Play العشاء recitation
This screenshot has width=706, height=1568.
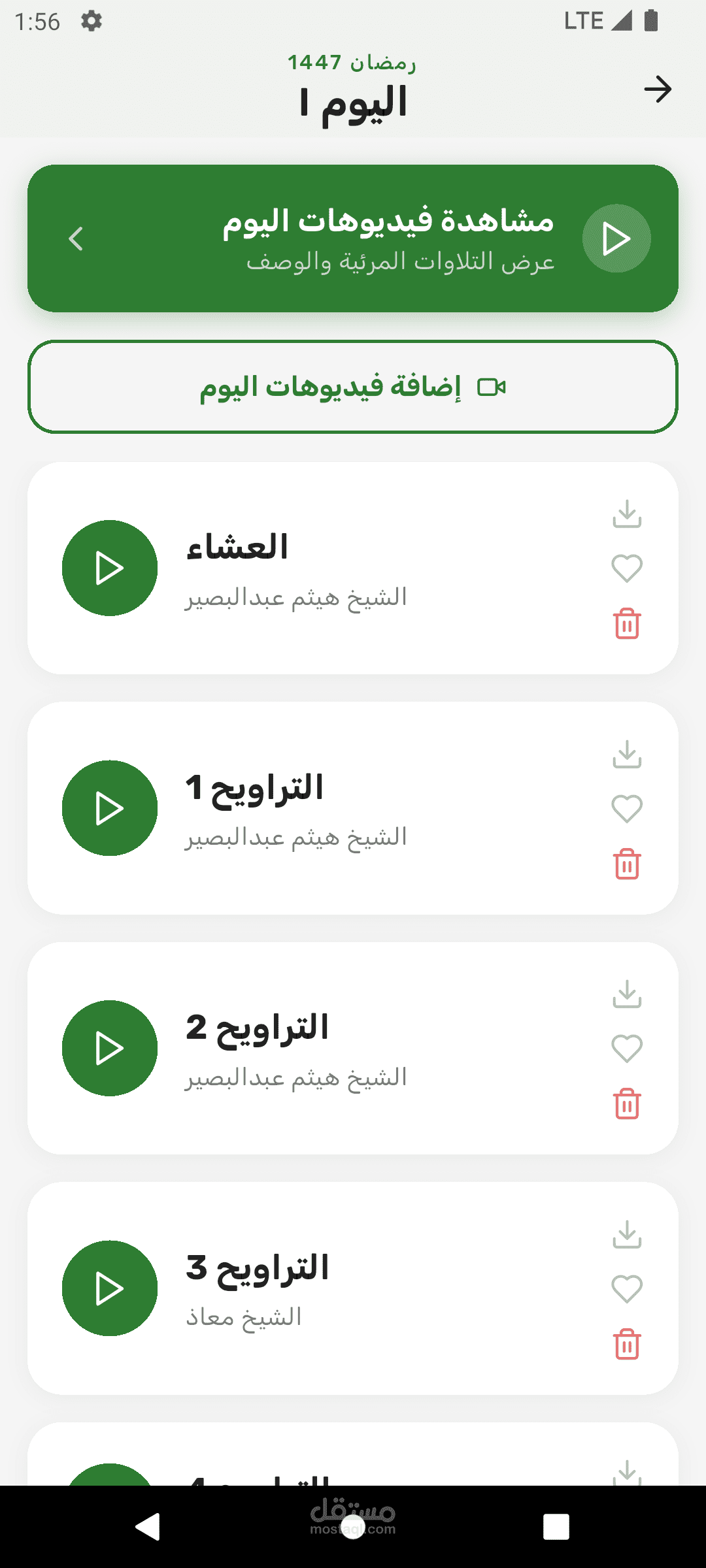pos(110,568)
